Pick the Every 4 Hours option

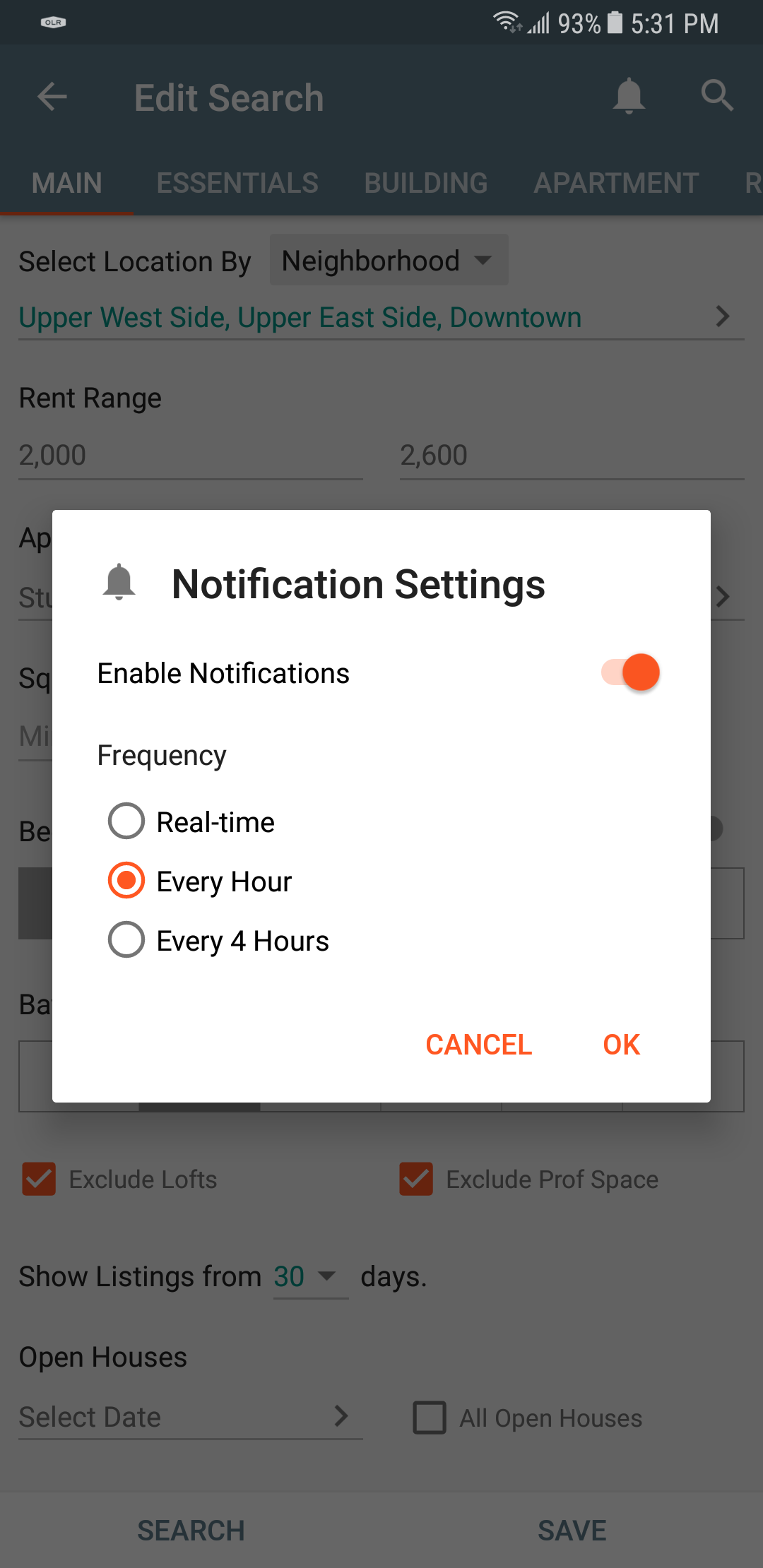[x=218, y=940]
